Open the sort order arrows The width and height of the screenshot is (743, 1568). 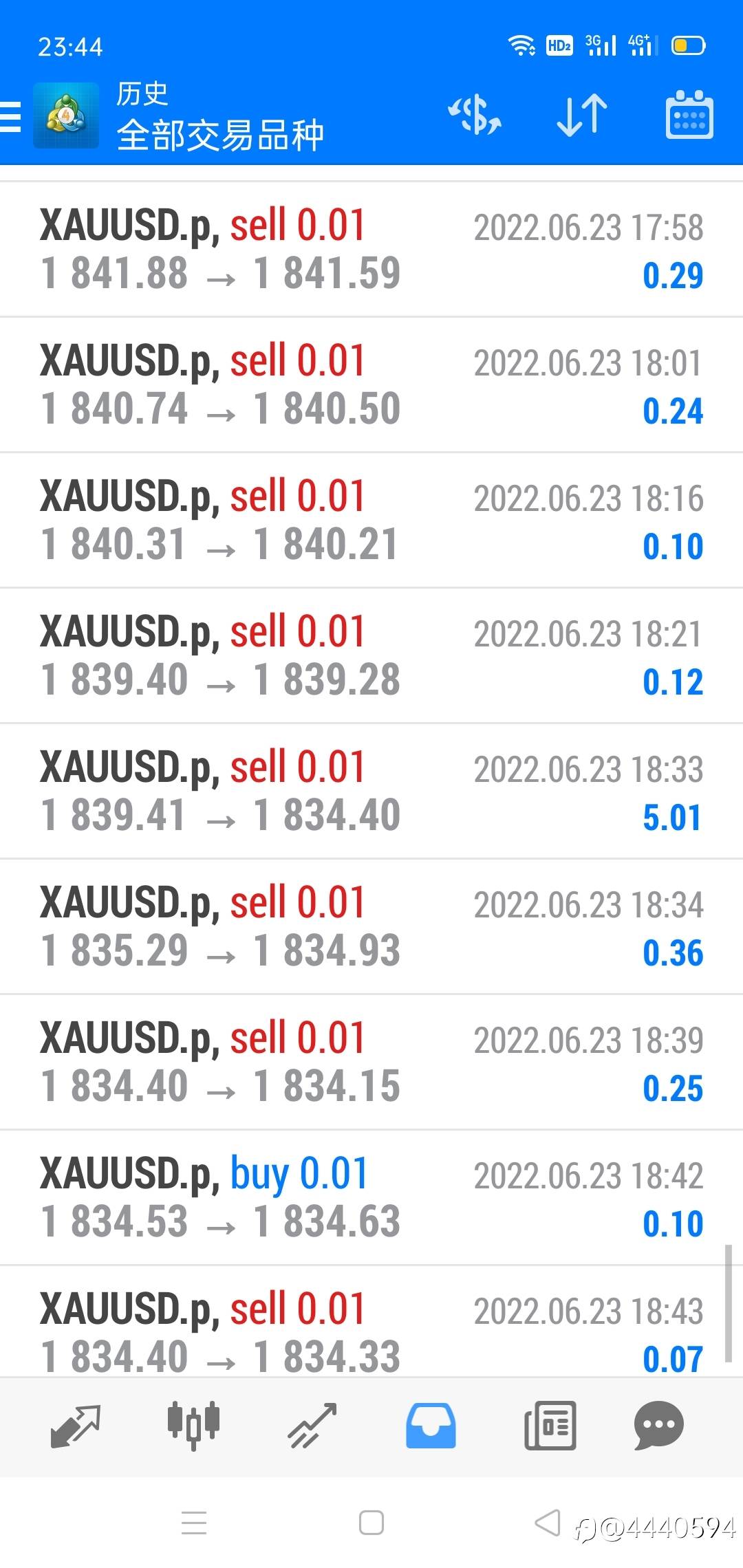(x=582, y=115)
